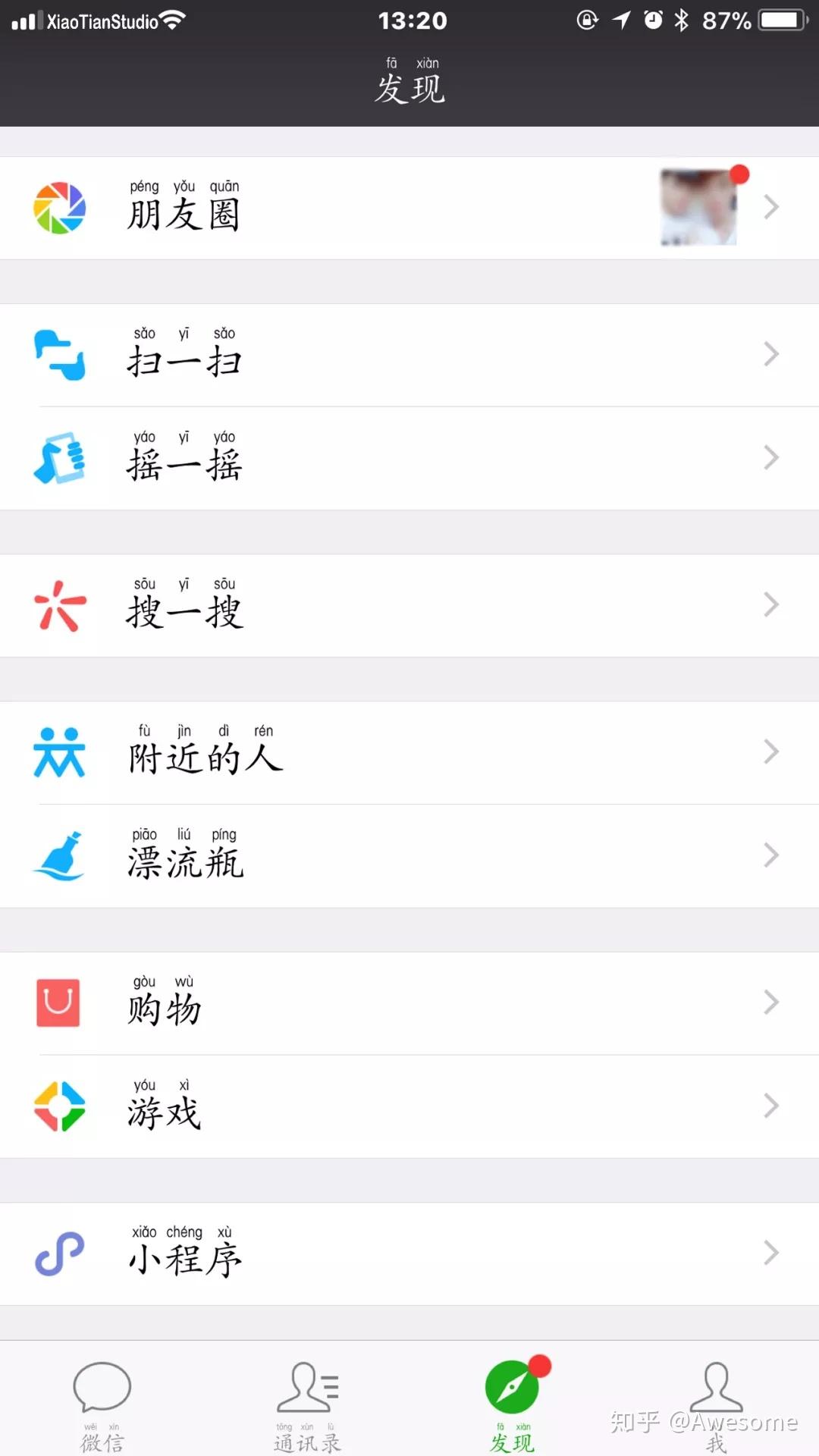The height and width of the screenshot is (1456, 819).
Task: Open 小程序 (Mini Programs)
Action: [x=409, y=1253]
